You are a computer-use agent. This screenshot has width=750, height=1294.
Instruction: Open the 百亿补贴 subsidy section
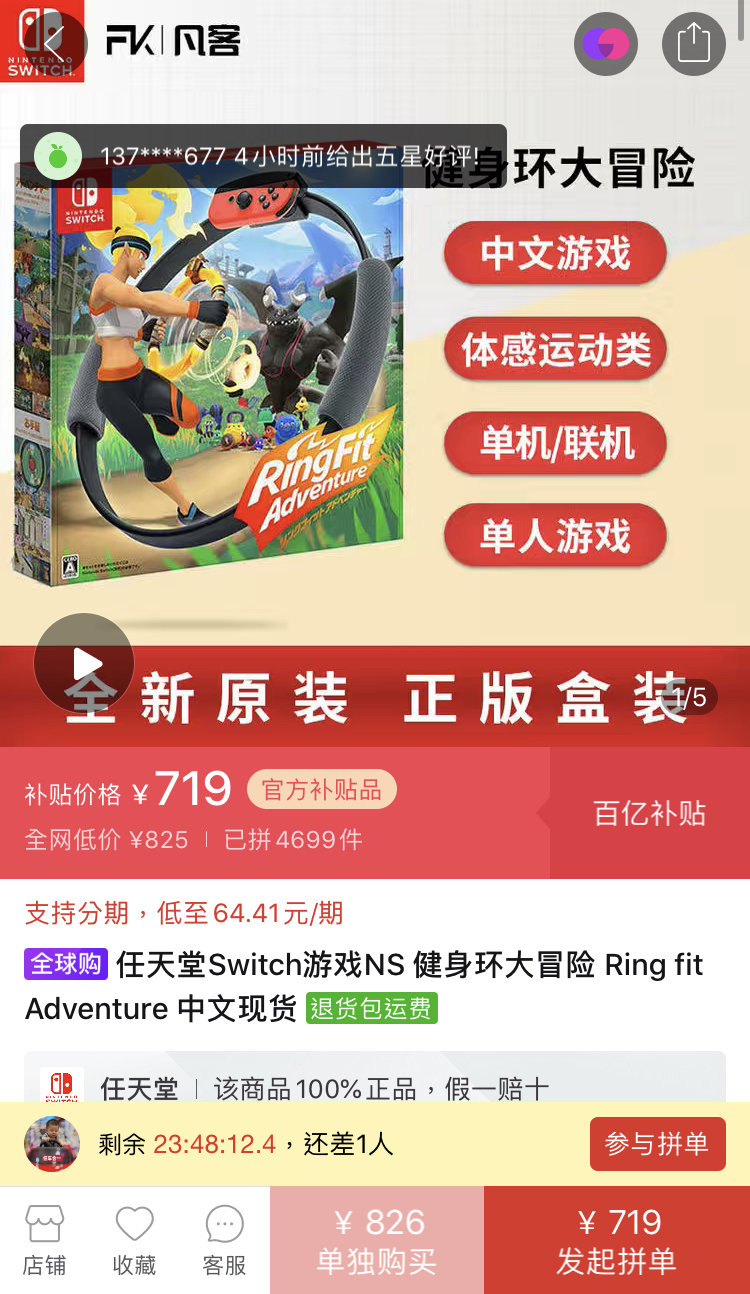(x=650, y=813)
